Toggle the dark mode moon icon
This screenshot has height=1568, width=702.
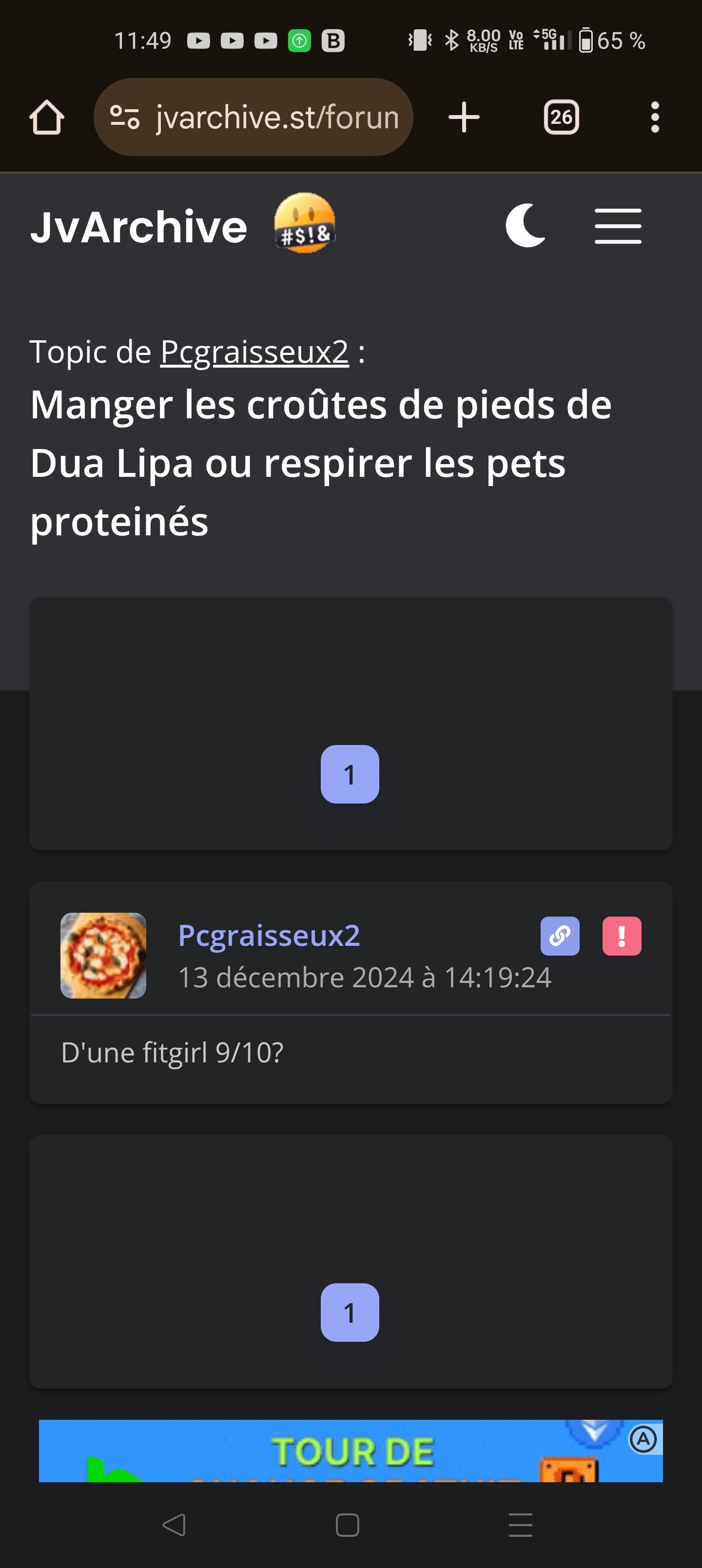tap(526, 226)
